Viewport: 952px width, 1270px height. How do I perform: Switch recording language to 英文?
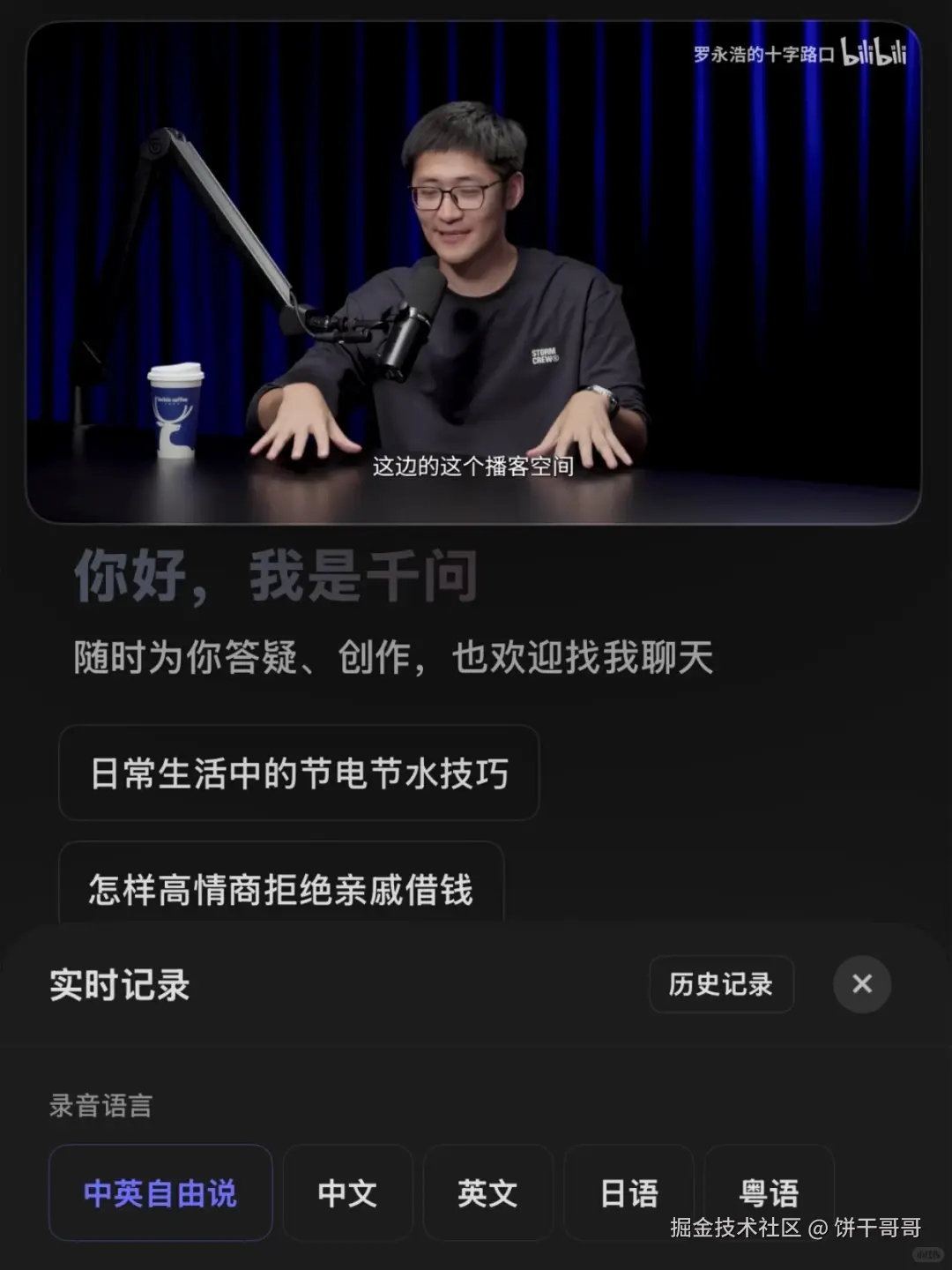pos(488,1193)
